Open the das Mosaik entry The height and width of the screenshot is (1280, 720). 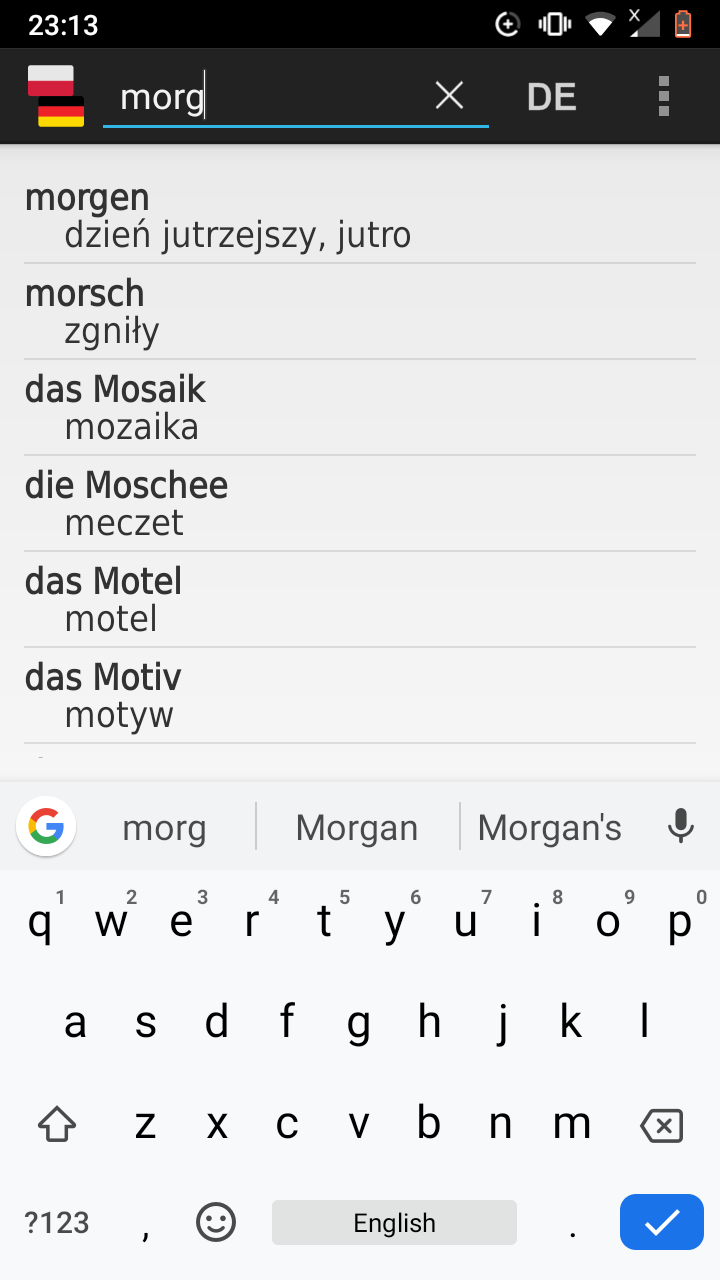tap(360, 408)
